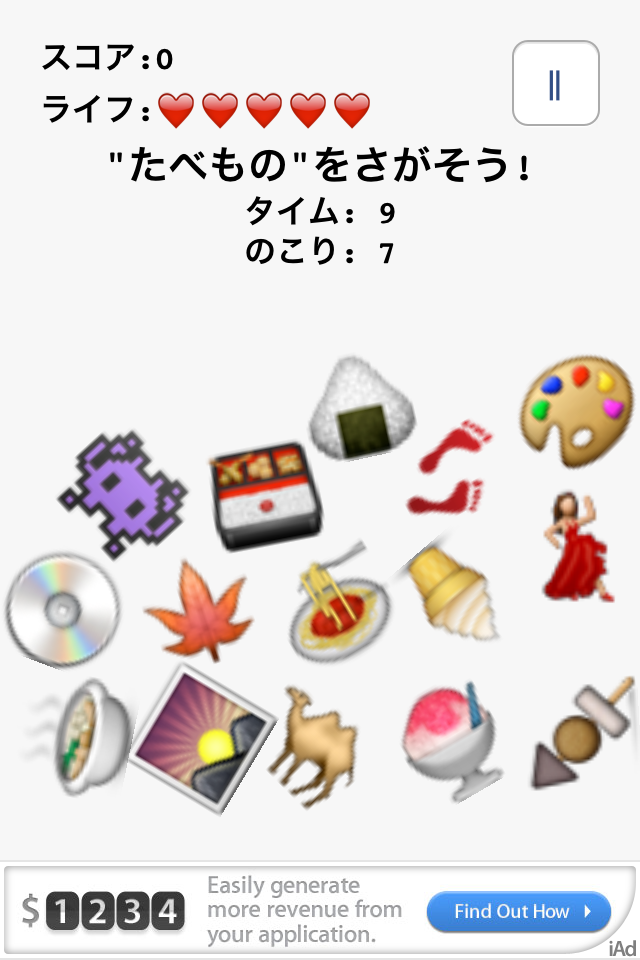Pause the game
The image size is (640, 960).
(x=555, y=84)
